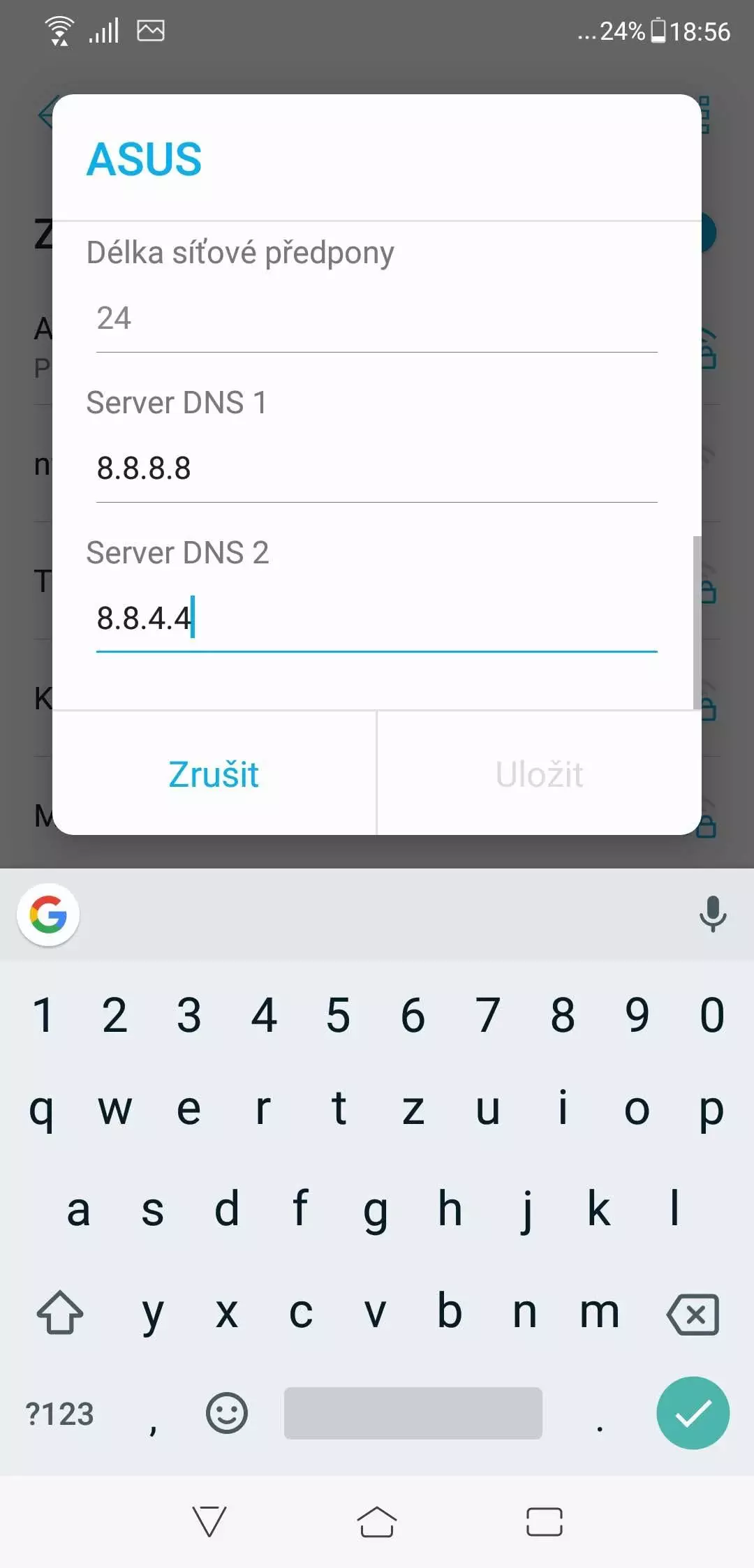Focus the Server DNS 1 field

click(377, 468)
